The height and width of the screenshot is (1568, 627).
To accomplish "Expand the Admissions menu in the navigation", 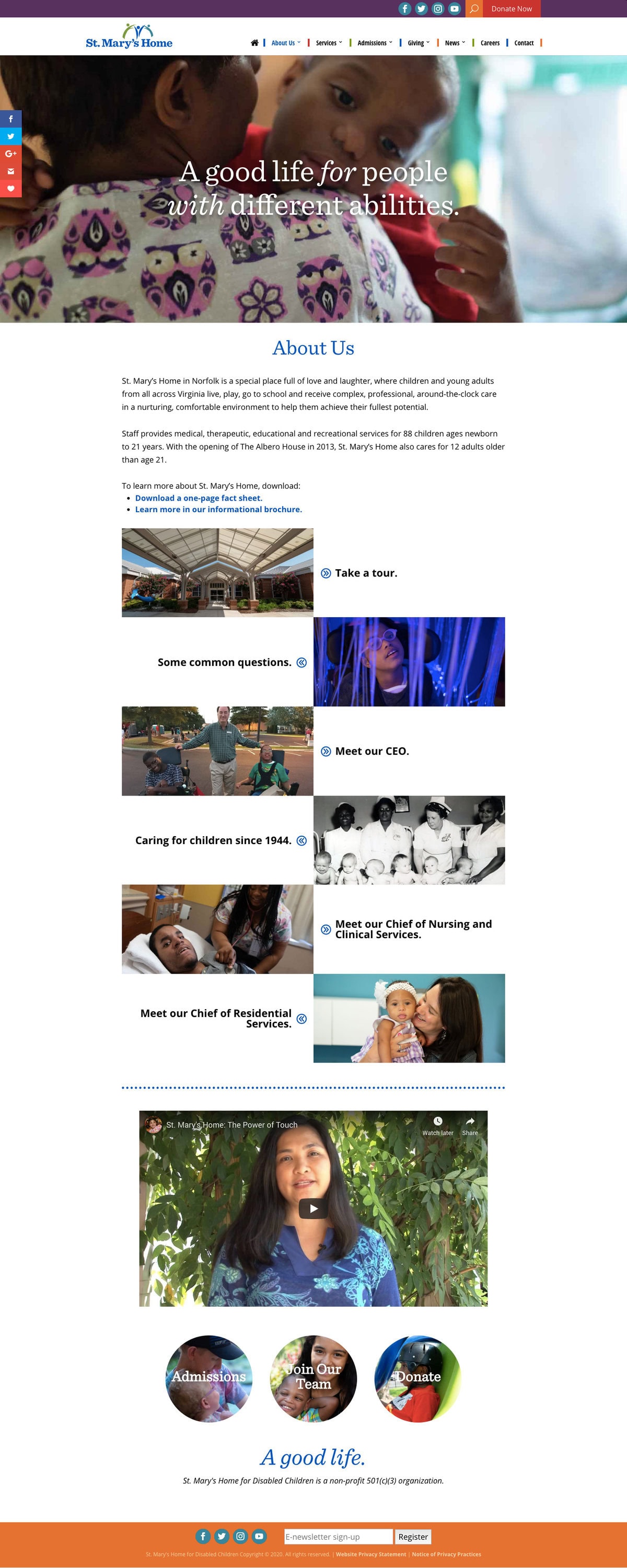I will coord(375,43).
